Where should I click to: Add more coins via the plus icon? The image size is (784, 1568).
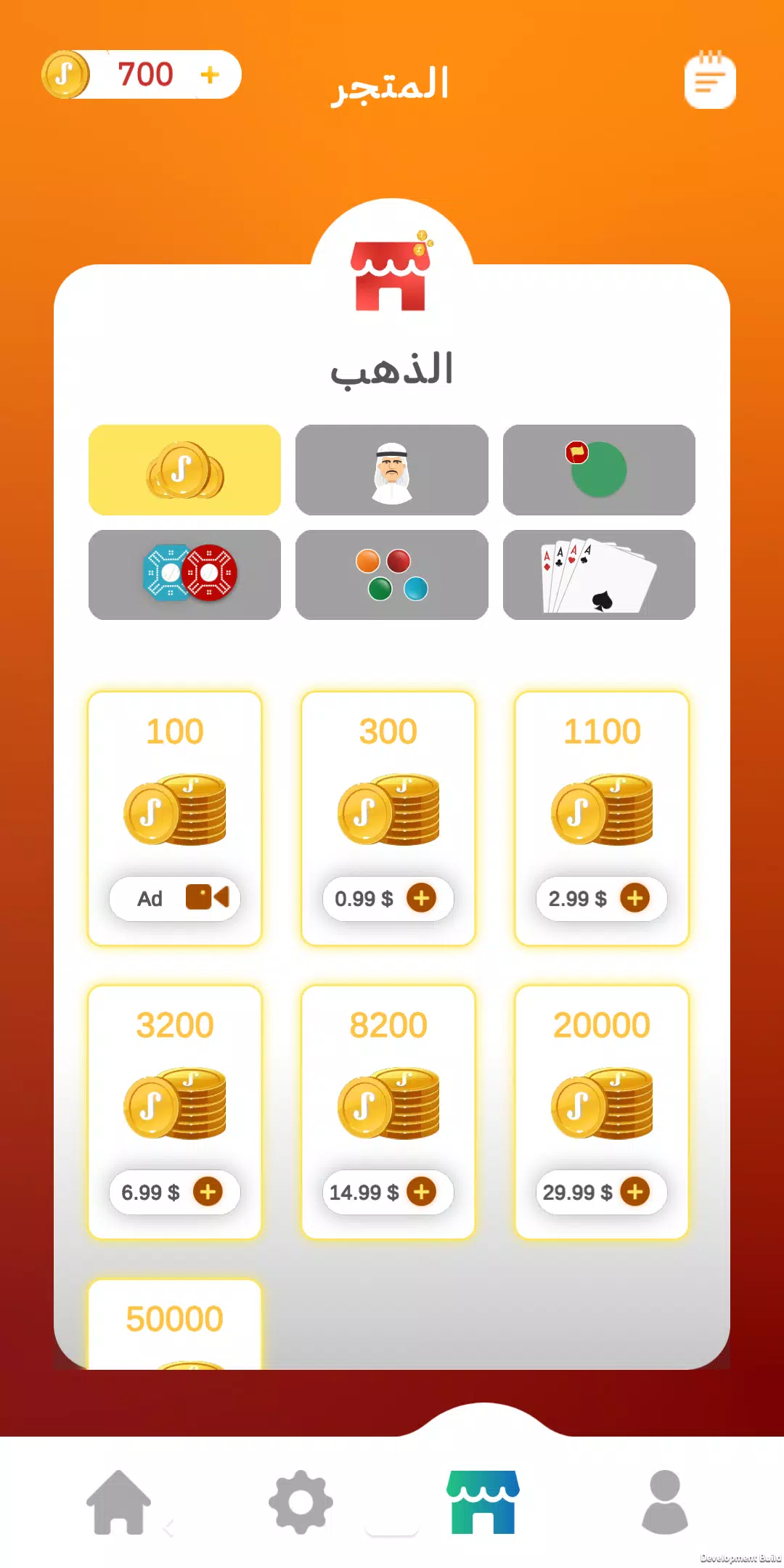tap(210, 75)
